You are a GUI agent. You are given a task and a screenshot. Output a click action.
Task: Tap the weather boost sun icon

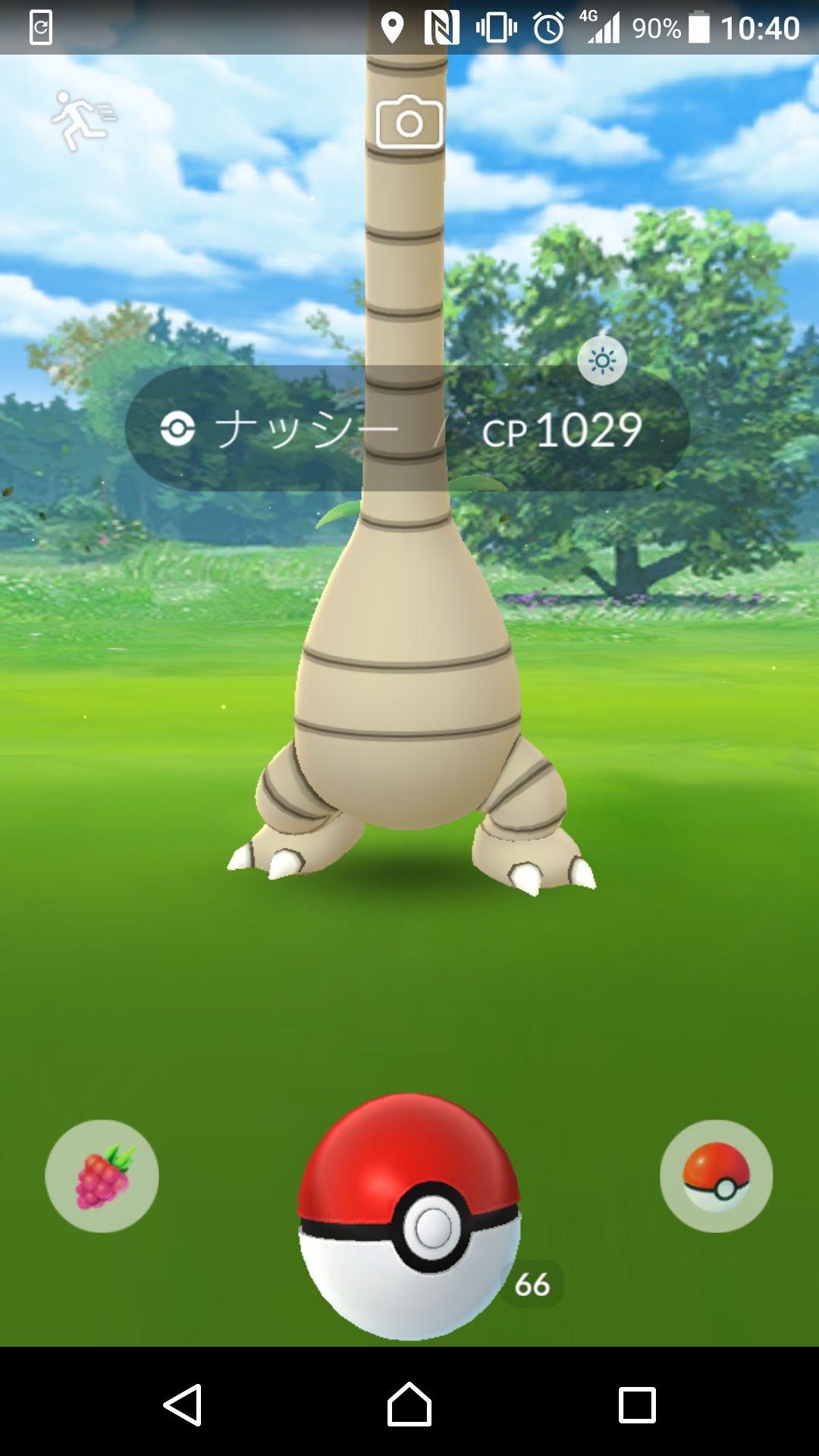pyautogui.click(x=602, y=361)
